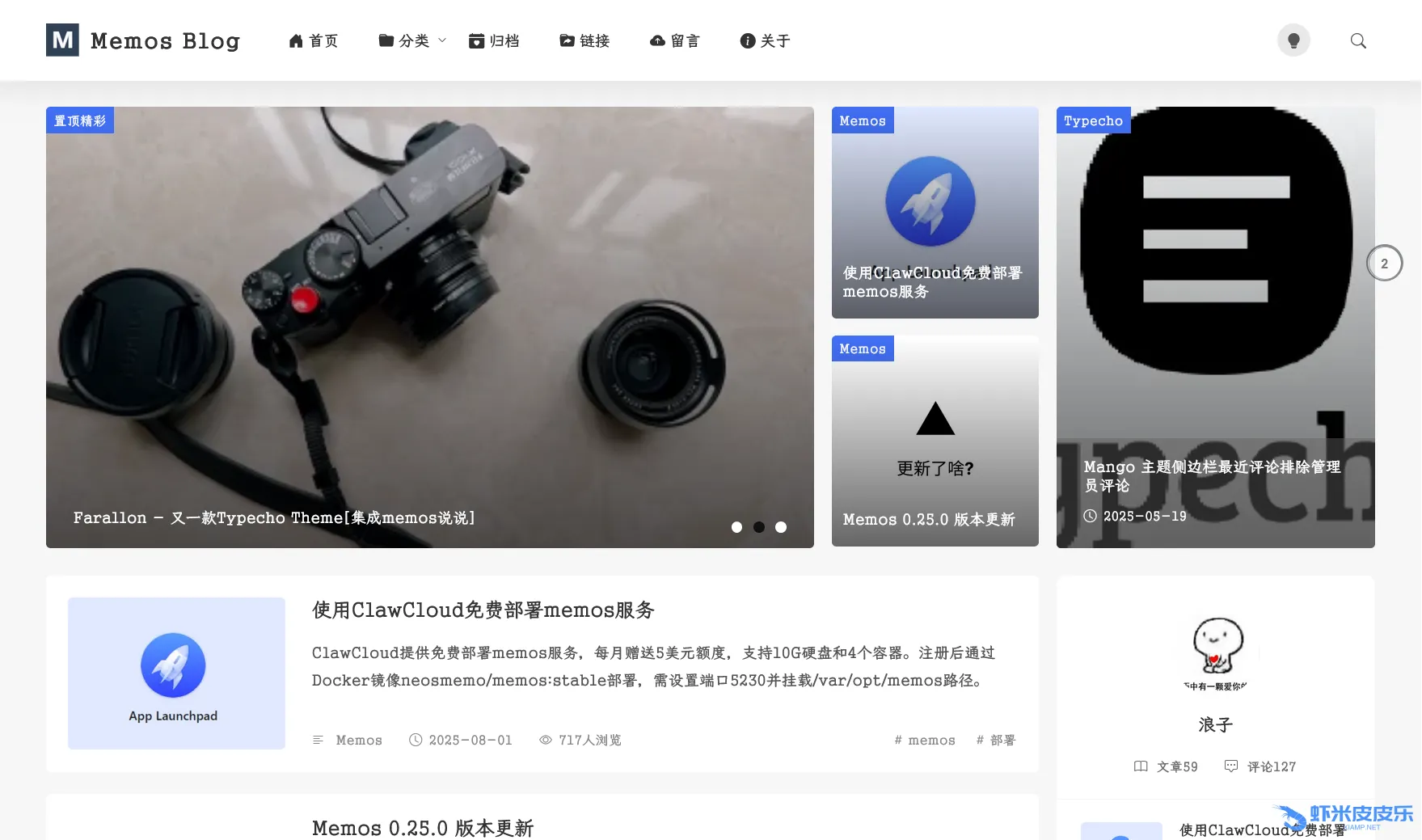Viewport: 1422px width, 840px height.
Task: Open article 使用ClawCloud免费部署memos服务 title in list
Action: [483, 610]
